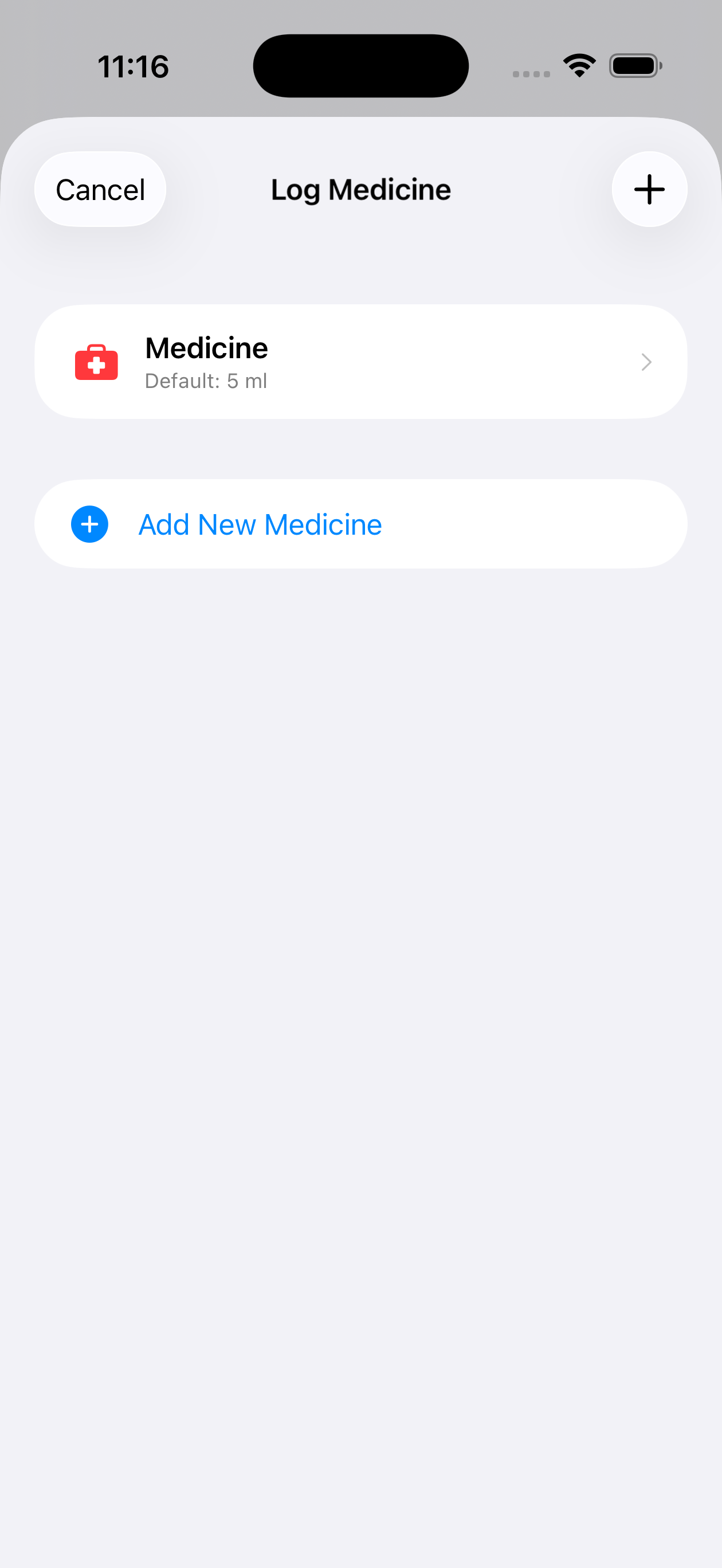Tap the plus icon in the top corner
The image size is (722, 1568).
[649, 189]
